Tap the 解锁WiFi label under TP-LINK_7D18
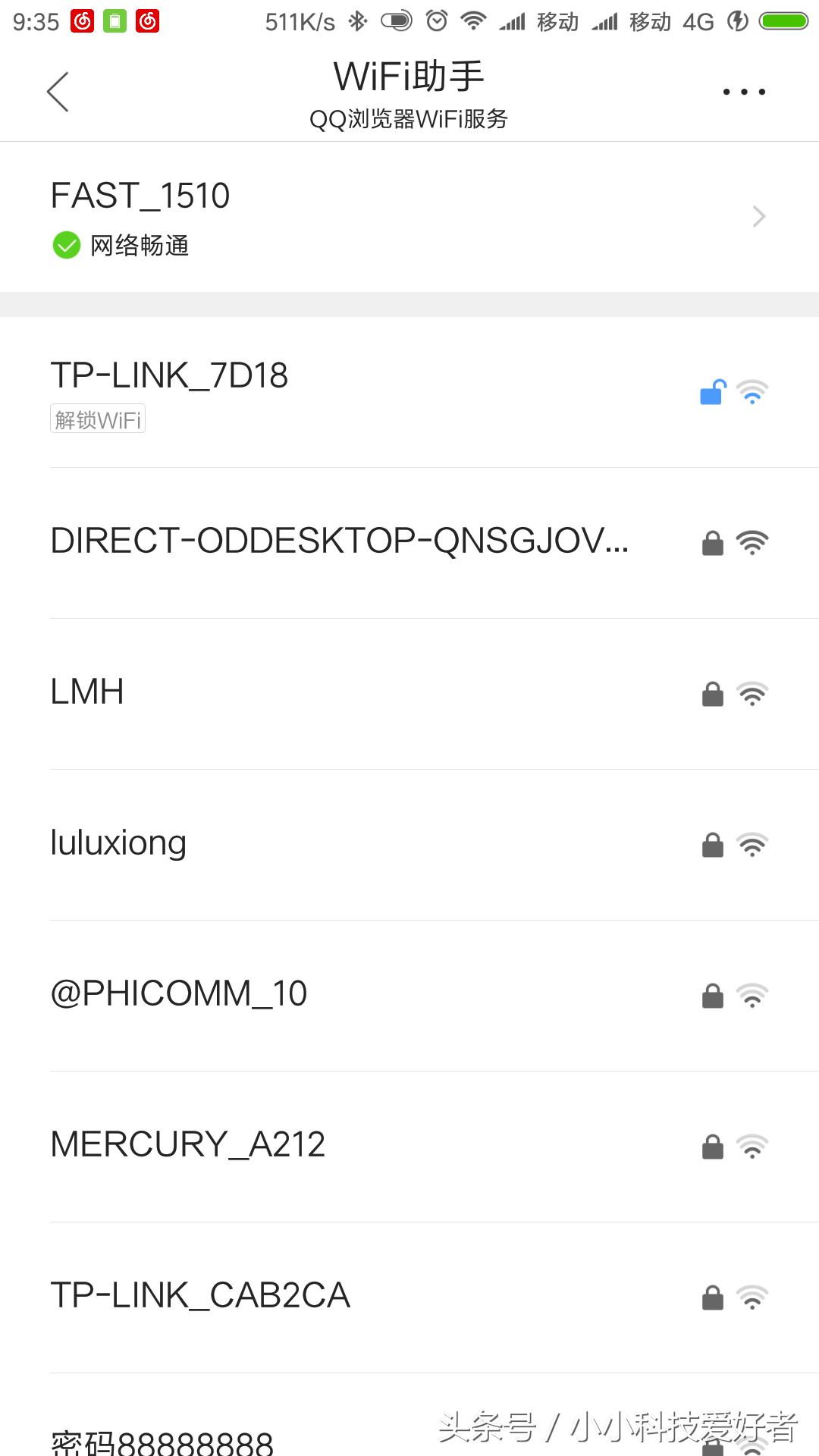This screenshot has width=819, height=1456. point(97,419)
